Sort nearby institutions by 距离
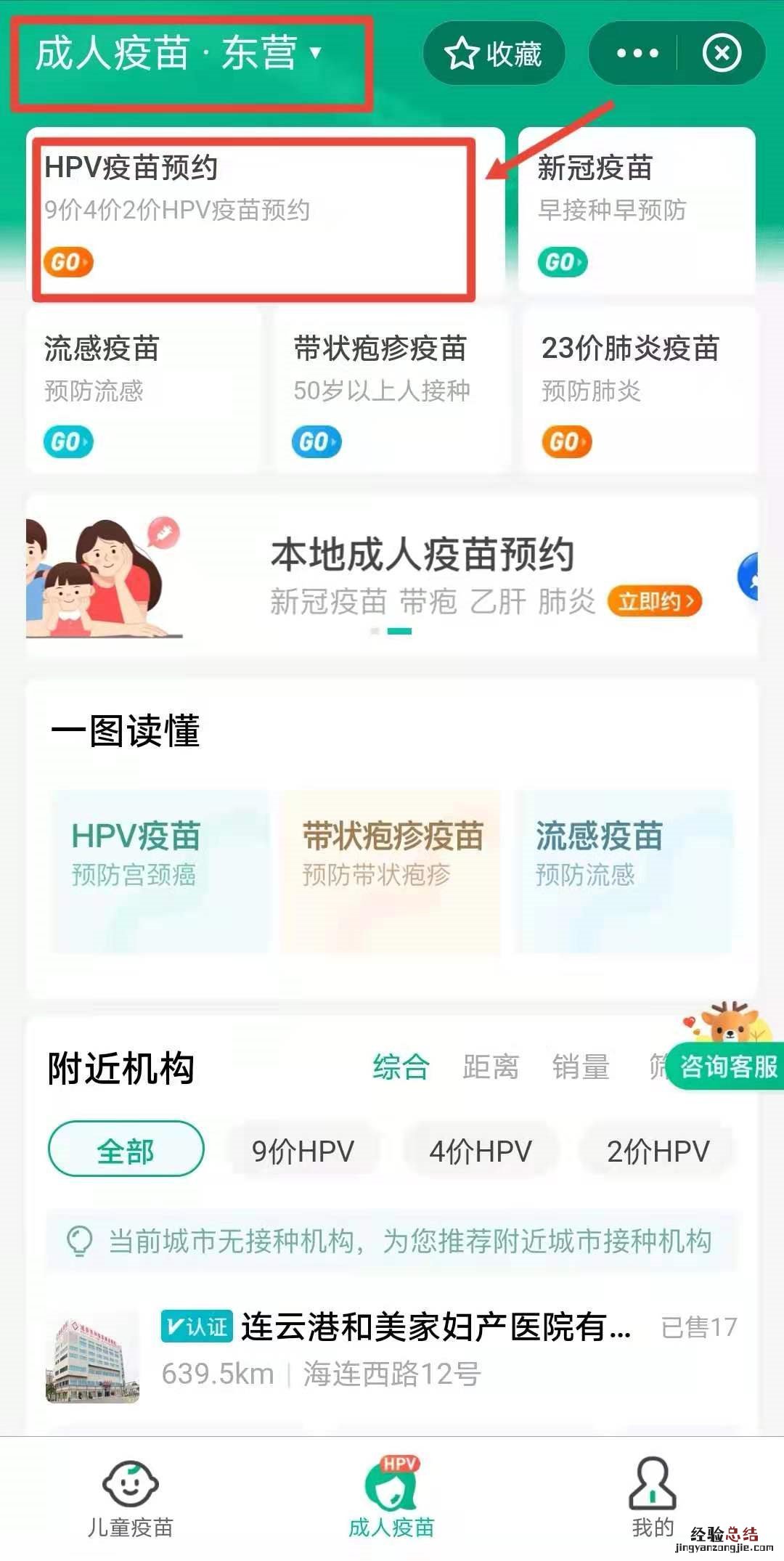Viewport: 784px width, 1561px height. click(491, 1067)
